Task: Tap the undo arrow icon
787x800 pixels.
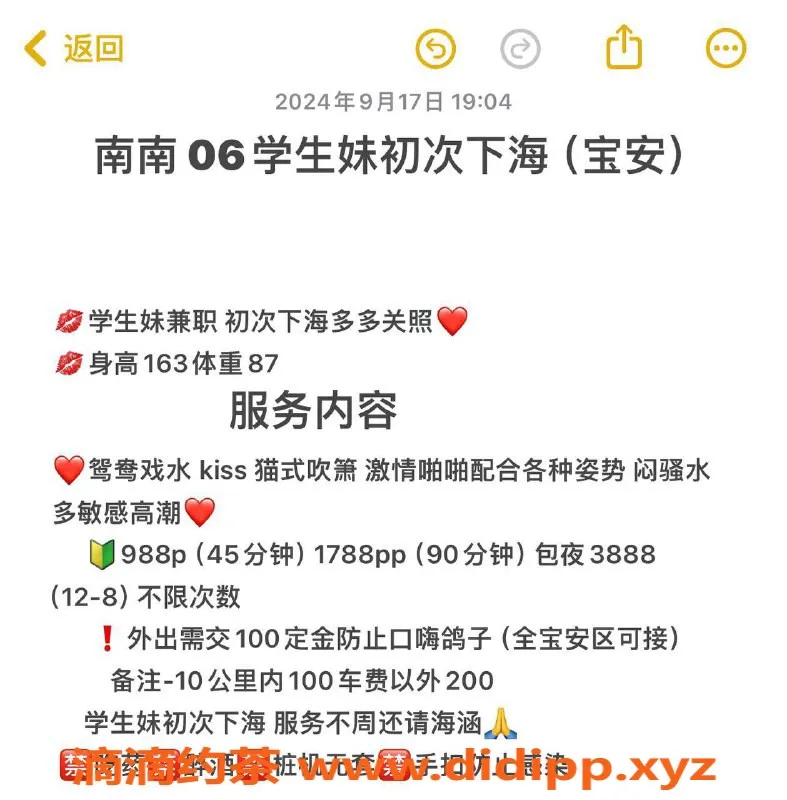Action: tap(437, 46)
